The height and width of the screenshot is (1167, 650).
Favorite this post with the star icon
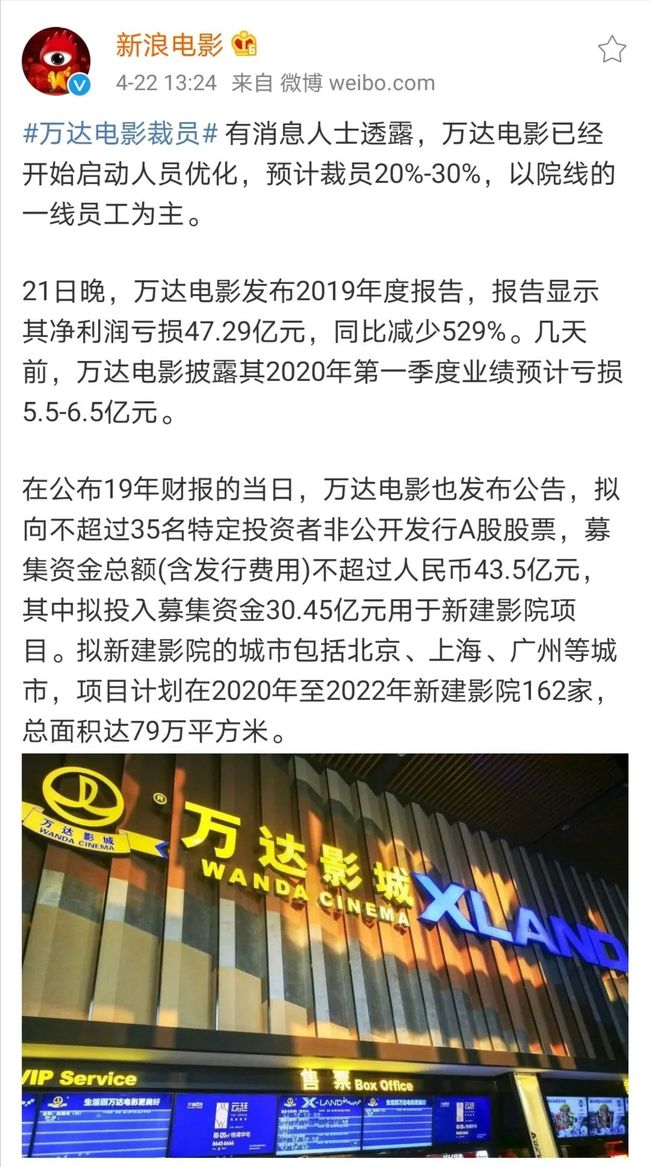612,49
